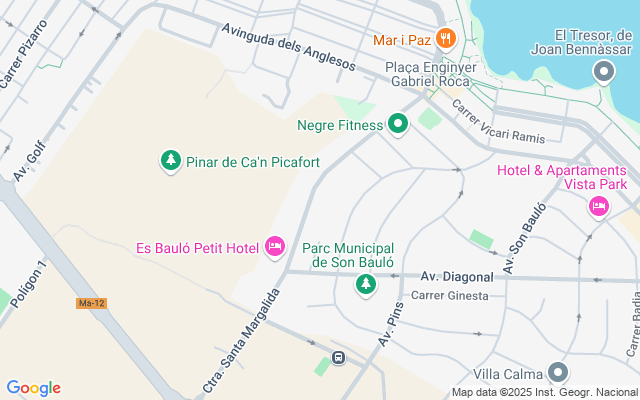Tap Parc Municipal de Son Bauló marker
Viewport: 640px width, 400px height.
point(366,286)
